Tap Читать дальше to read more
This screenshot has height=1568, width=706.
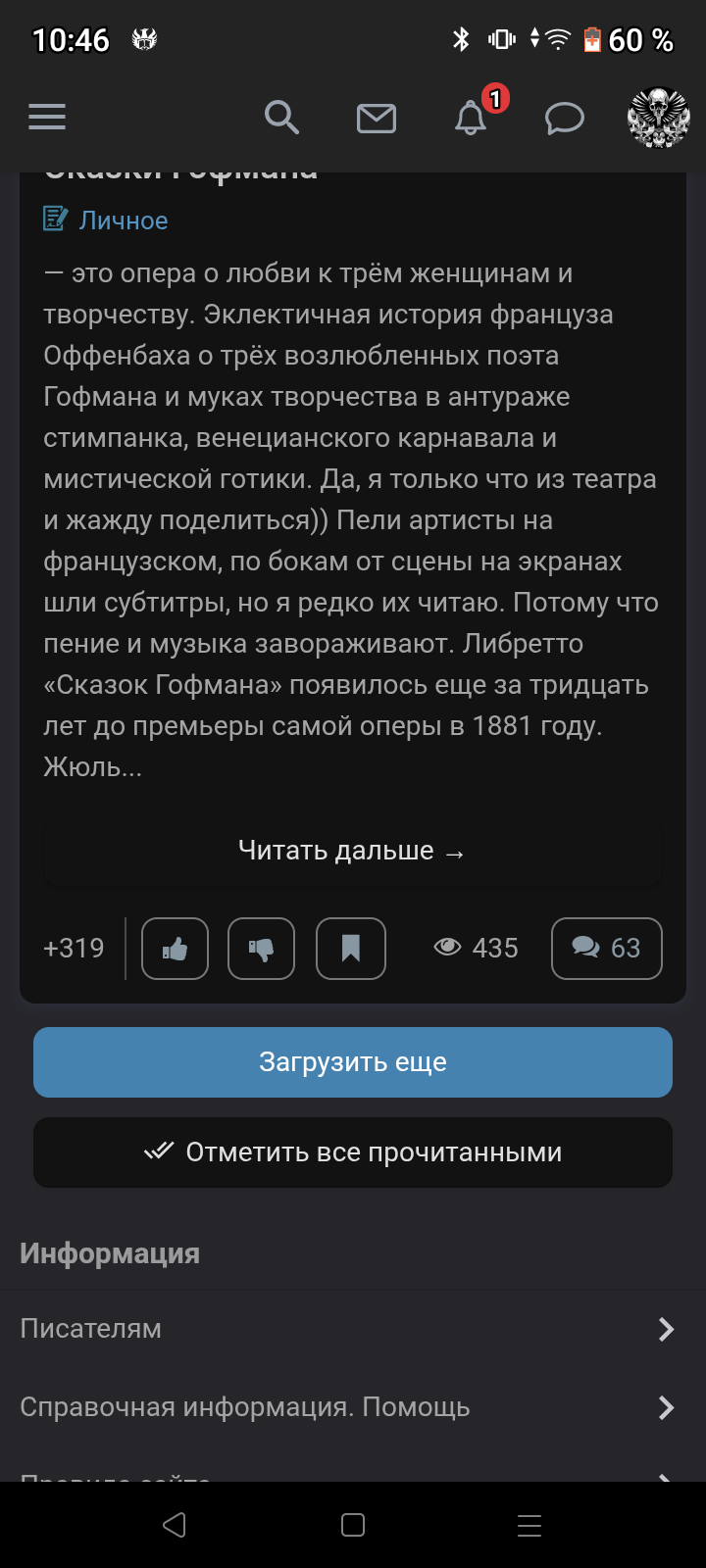[x=353, y=851]
